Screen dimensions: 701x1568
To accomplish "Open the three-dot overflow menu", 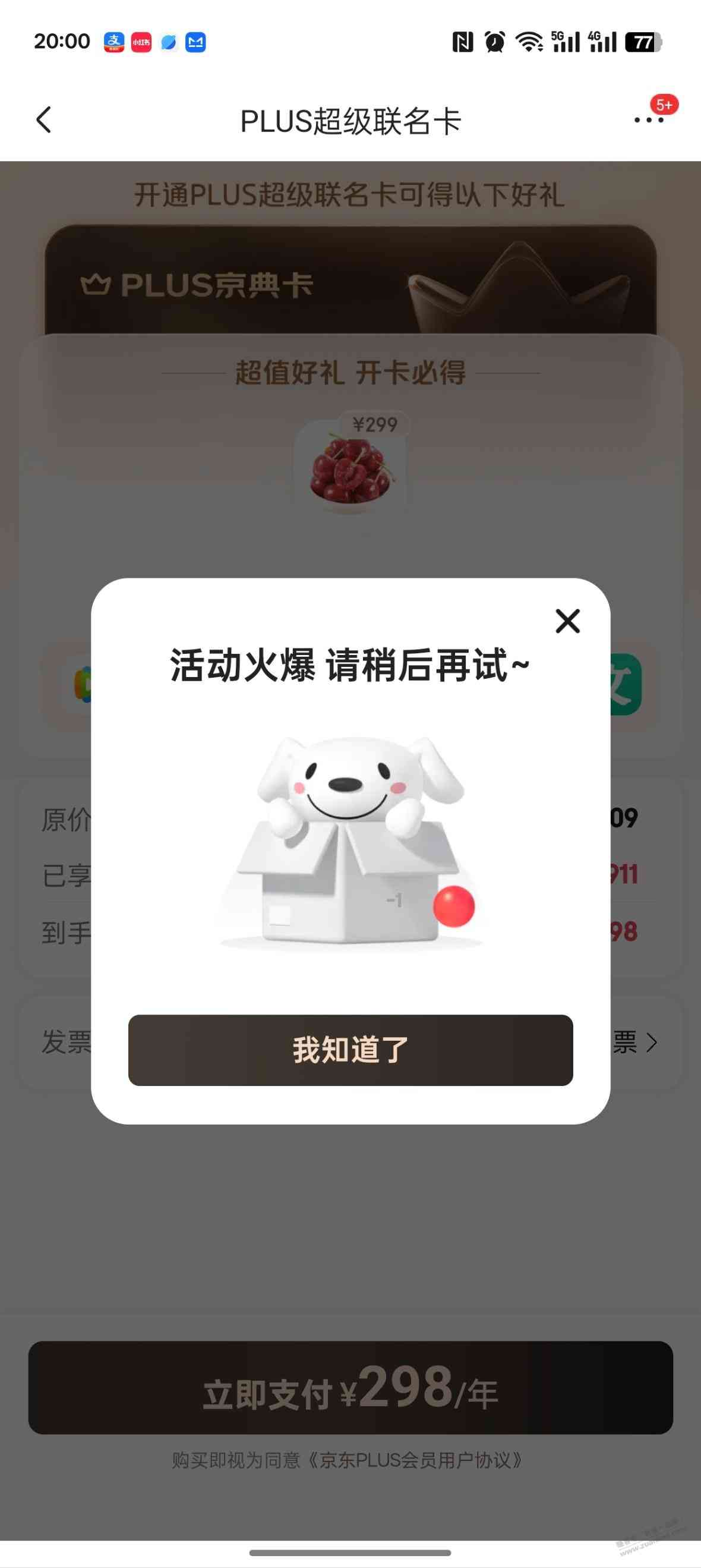I will click(648, 120).
